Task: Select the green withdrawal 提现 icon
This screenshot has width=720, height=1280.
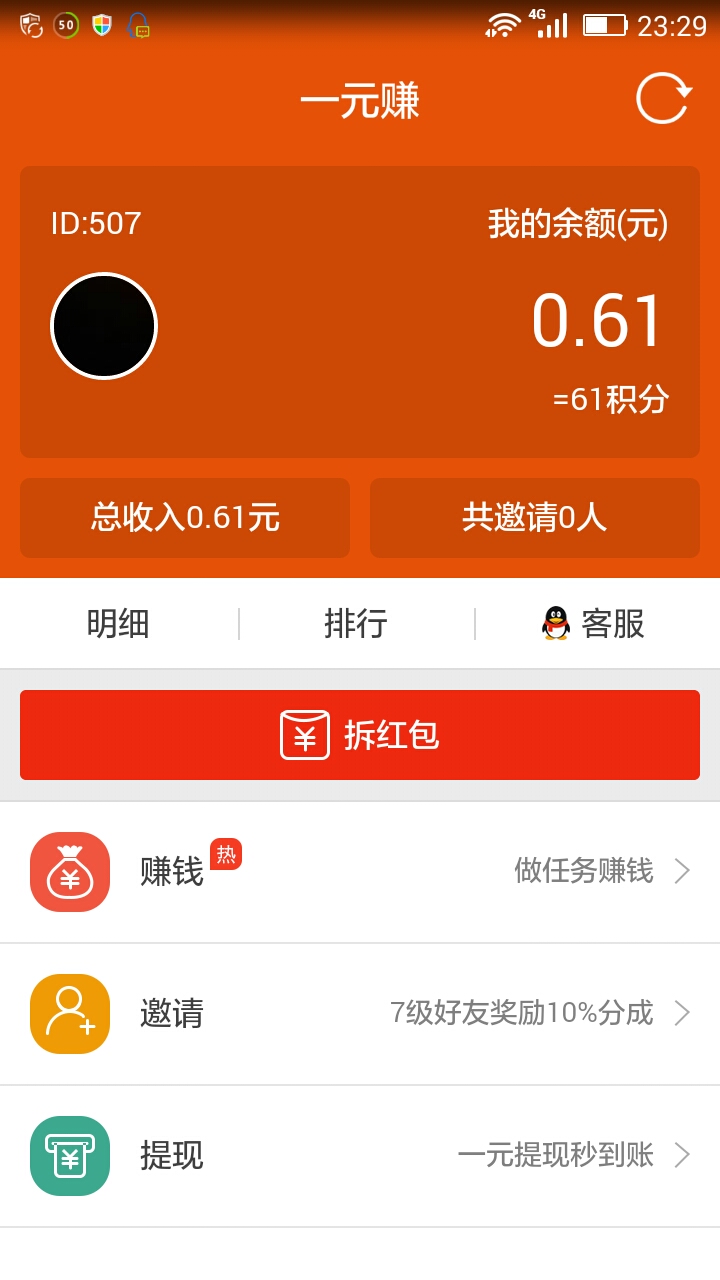Action: pos(69,1156)
